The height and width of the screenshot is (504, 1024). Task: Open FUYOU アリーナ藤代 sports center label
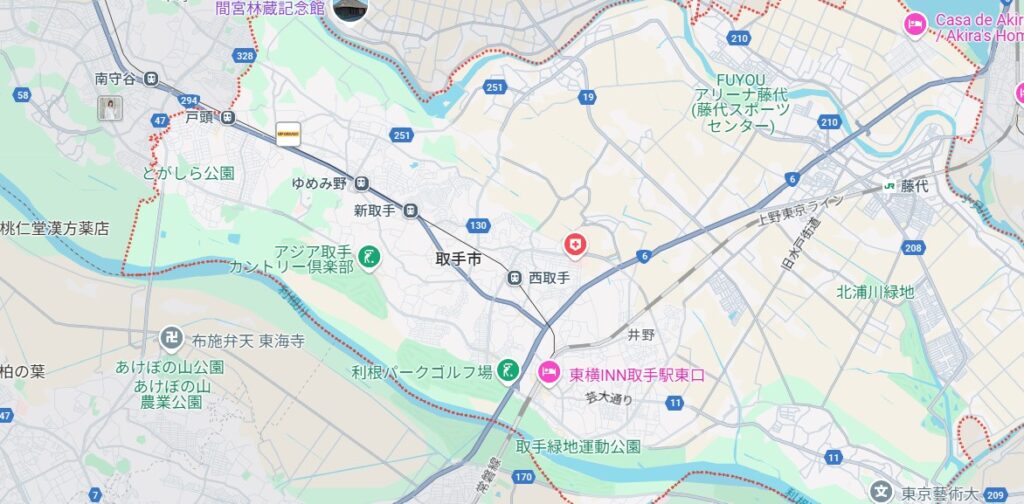pyautogui.click(x=739, y=103)
